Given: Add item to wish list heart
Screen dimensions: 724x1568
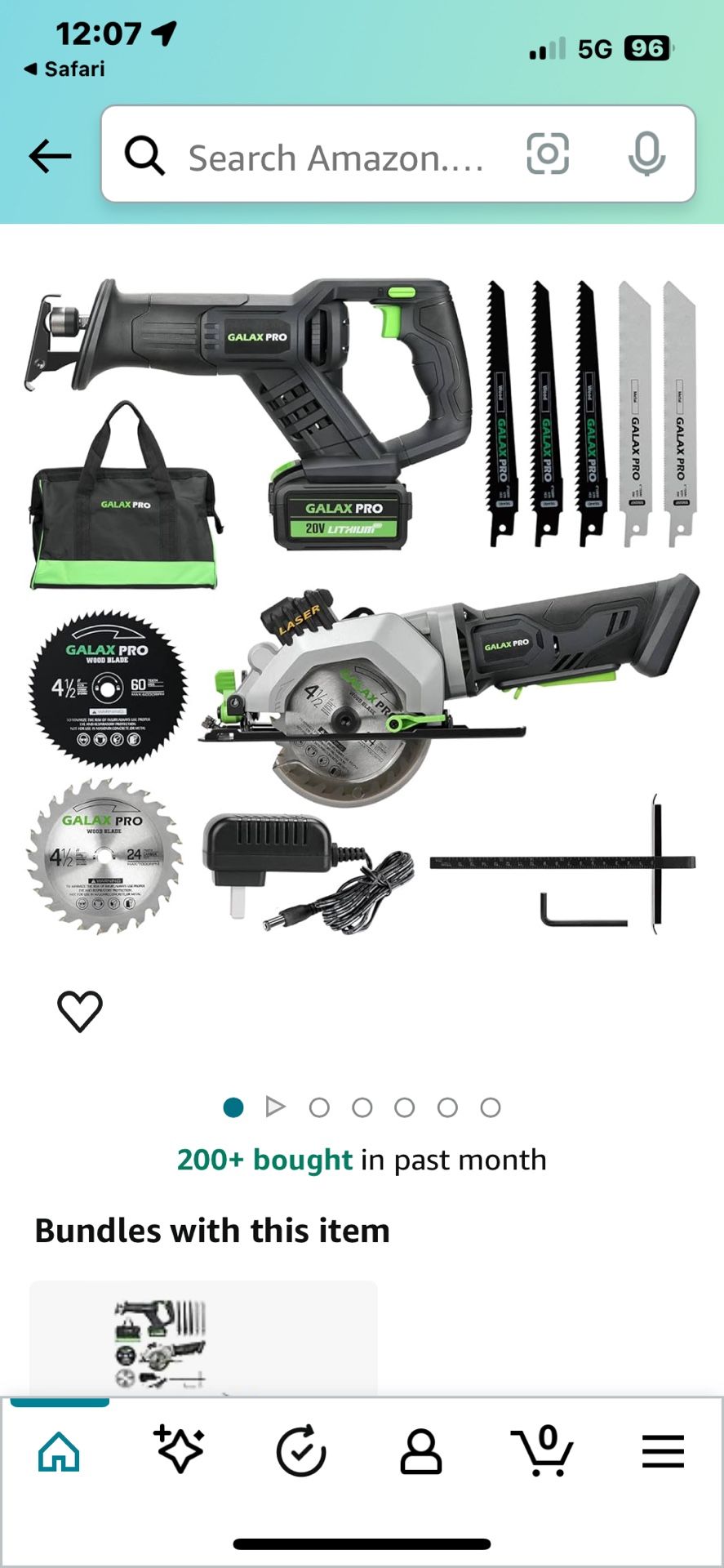Looking at the screenshot, I should point(80,1011).
